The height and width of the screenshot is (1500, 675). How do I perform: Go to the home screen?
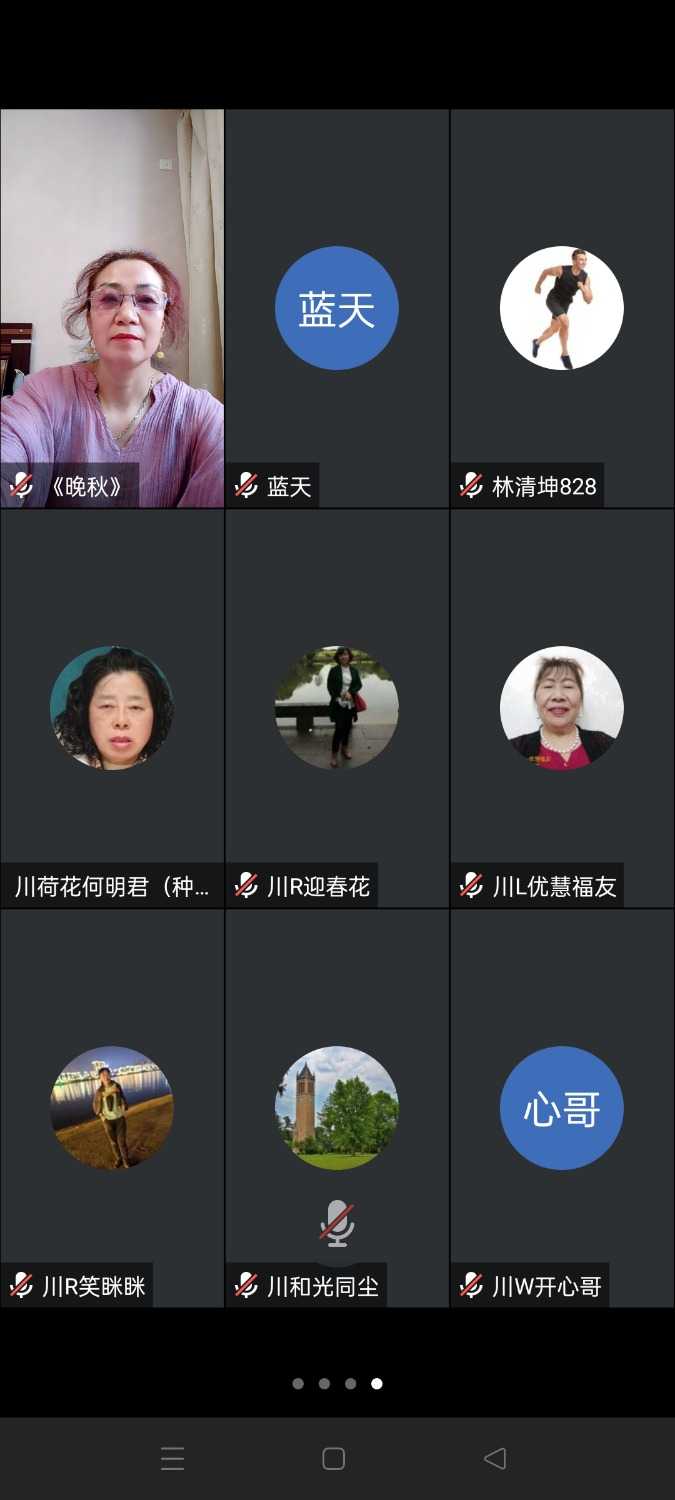pyautogui.click(x=334, y=1459)
